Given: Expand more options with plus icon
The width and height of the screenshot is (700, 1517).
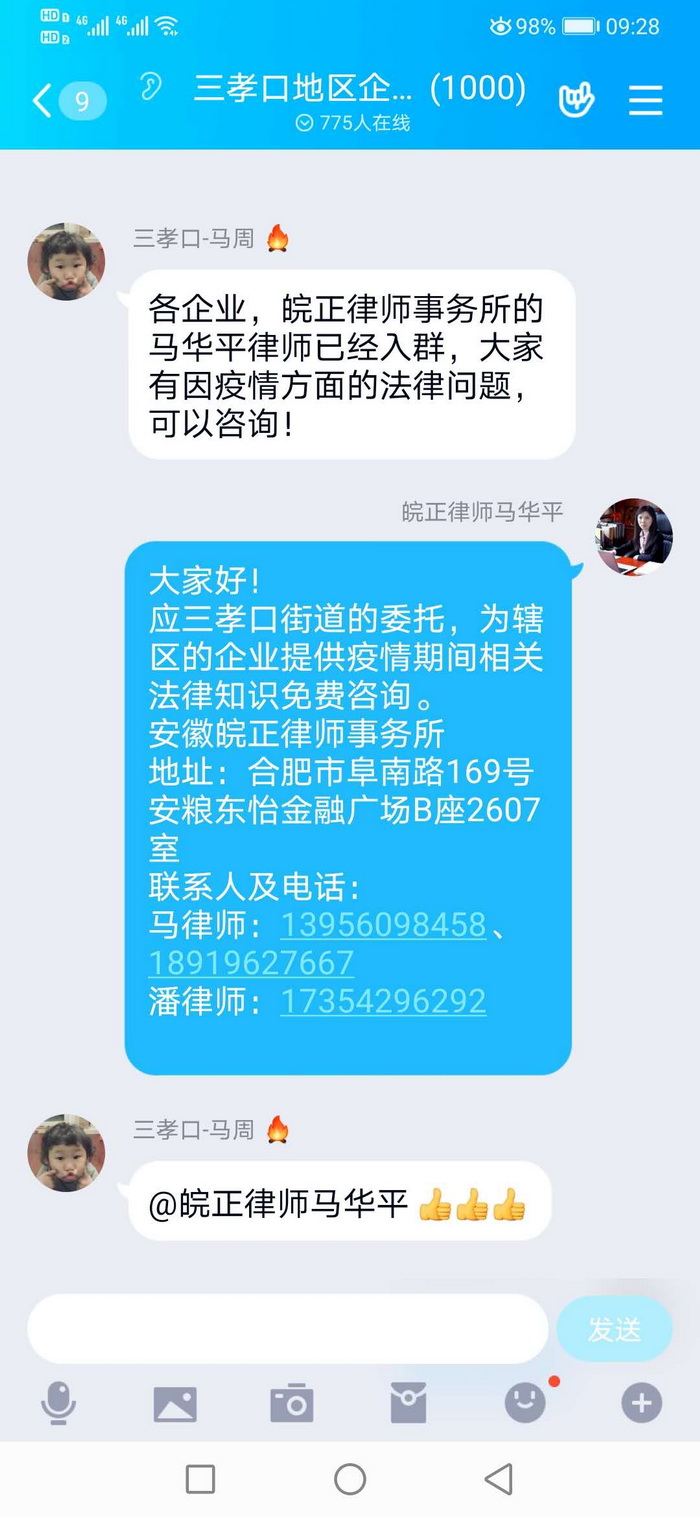Looking at the screenshot, I should click(641, 1404).
